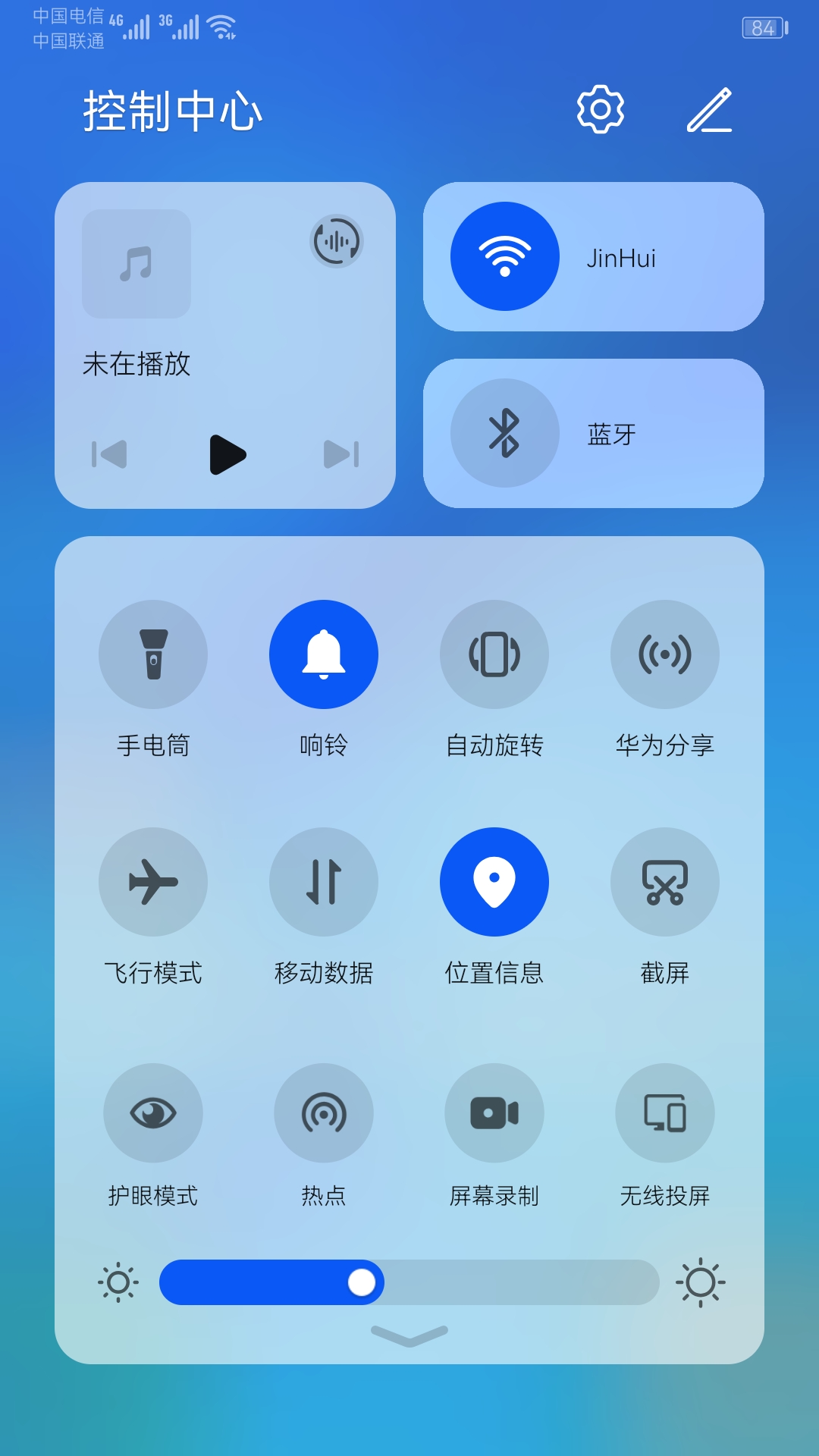Toggle airplane mode (飞行模式)
The height and width of the screenshot is (1456, 819).
(153, 880)
